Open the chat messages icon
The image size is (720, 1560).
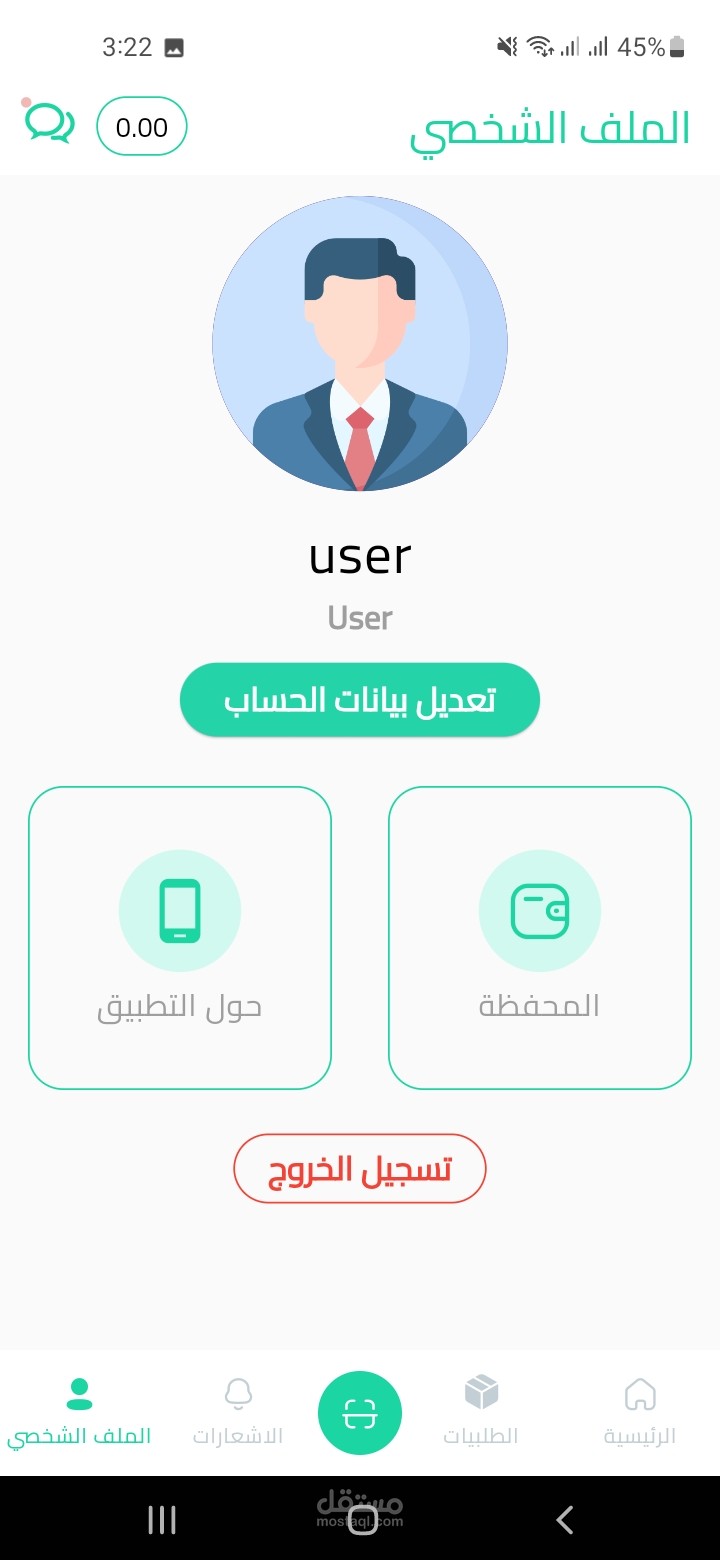click(49, 124)
